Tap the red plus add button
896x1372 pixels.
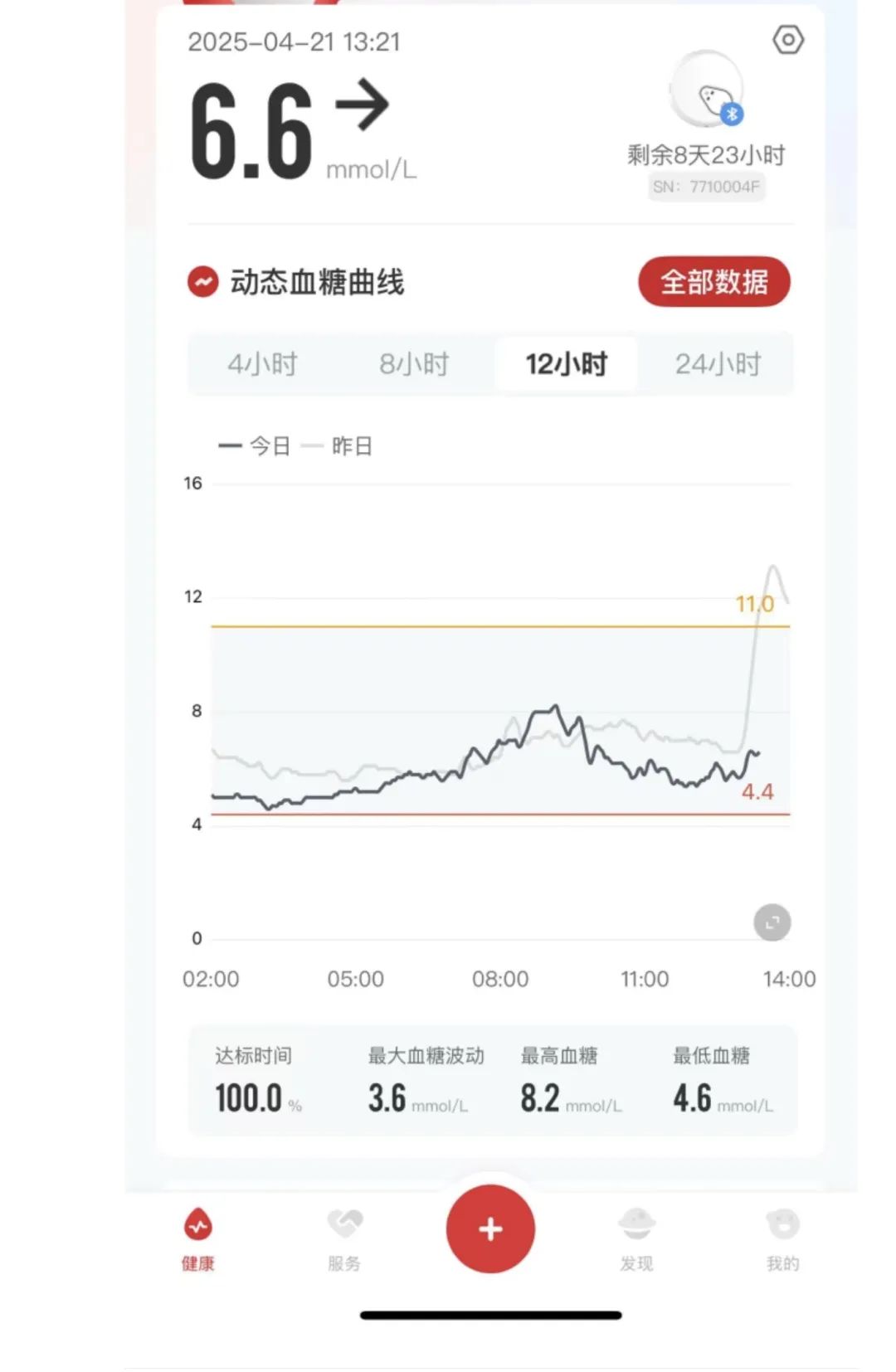pyautogui.click(x=490, y=1228)
